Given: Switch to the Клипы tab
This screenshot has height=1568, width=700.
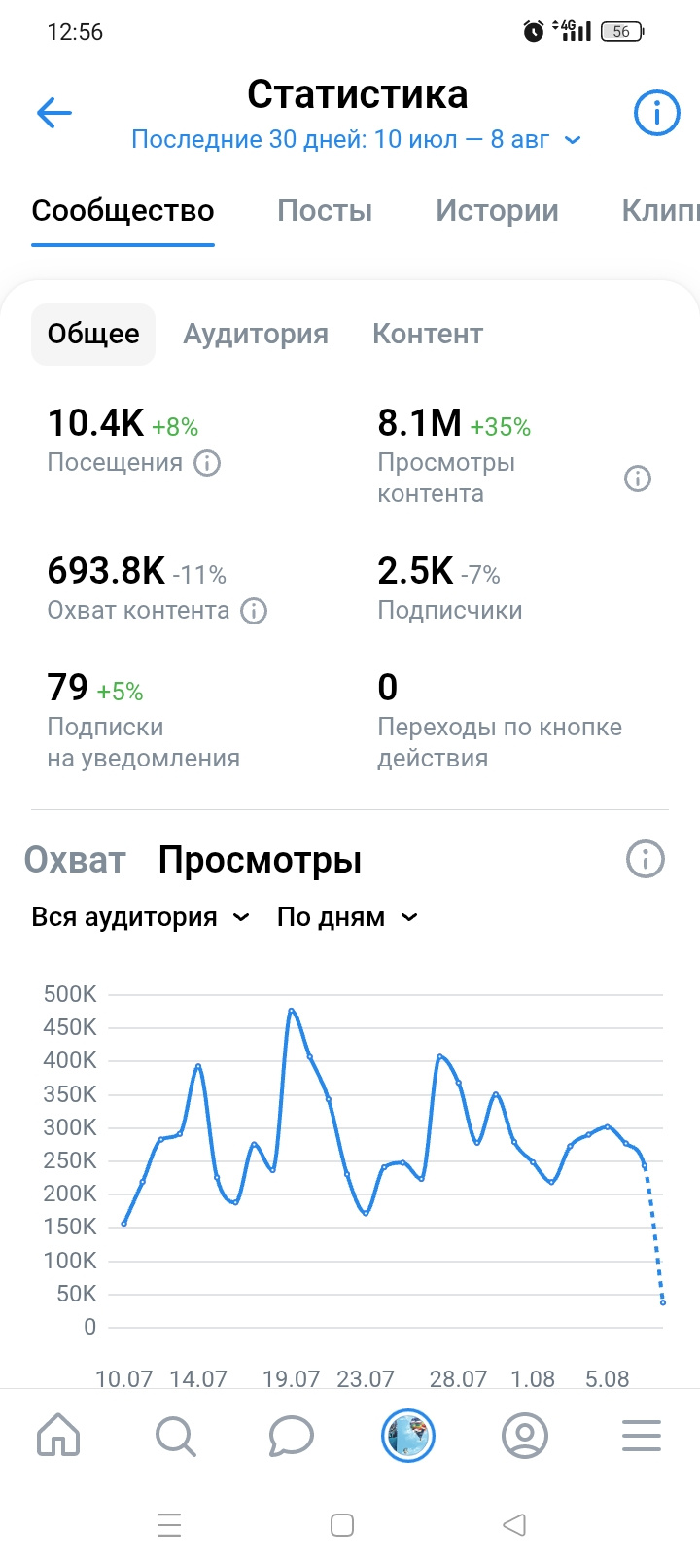Looking at the screenshot, I should pos(660,211).
